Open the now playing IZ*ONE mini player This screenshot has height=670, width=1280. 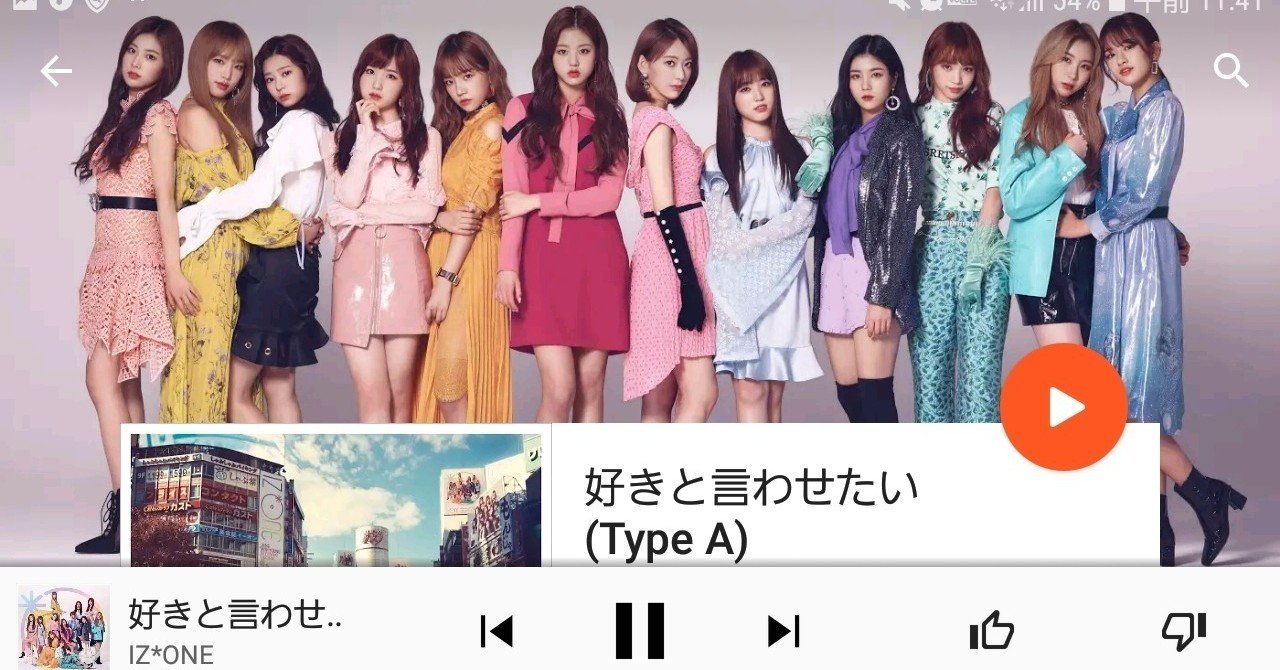[x=234, y=627]
